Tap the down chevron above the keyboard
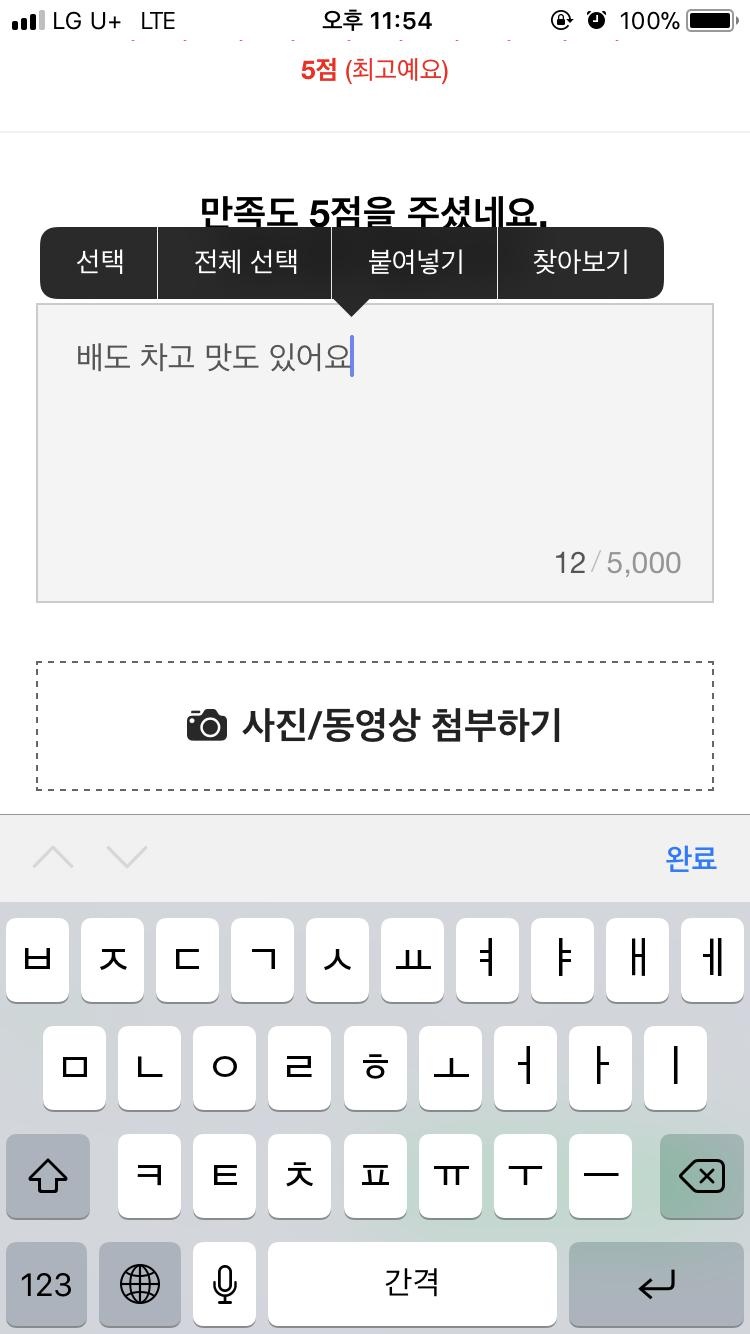 127,858
